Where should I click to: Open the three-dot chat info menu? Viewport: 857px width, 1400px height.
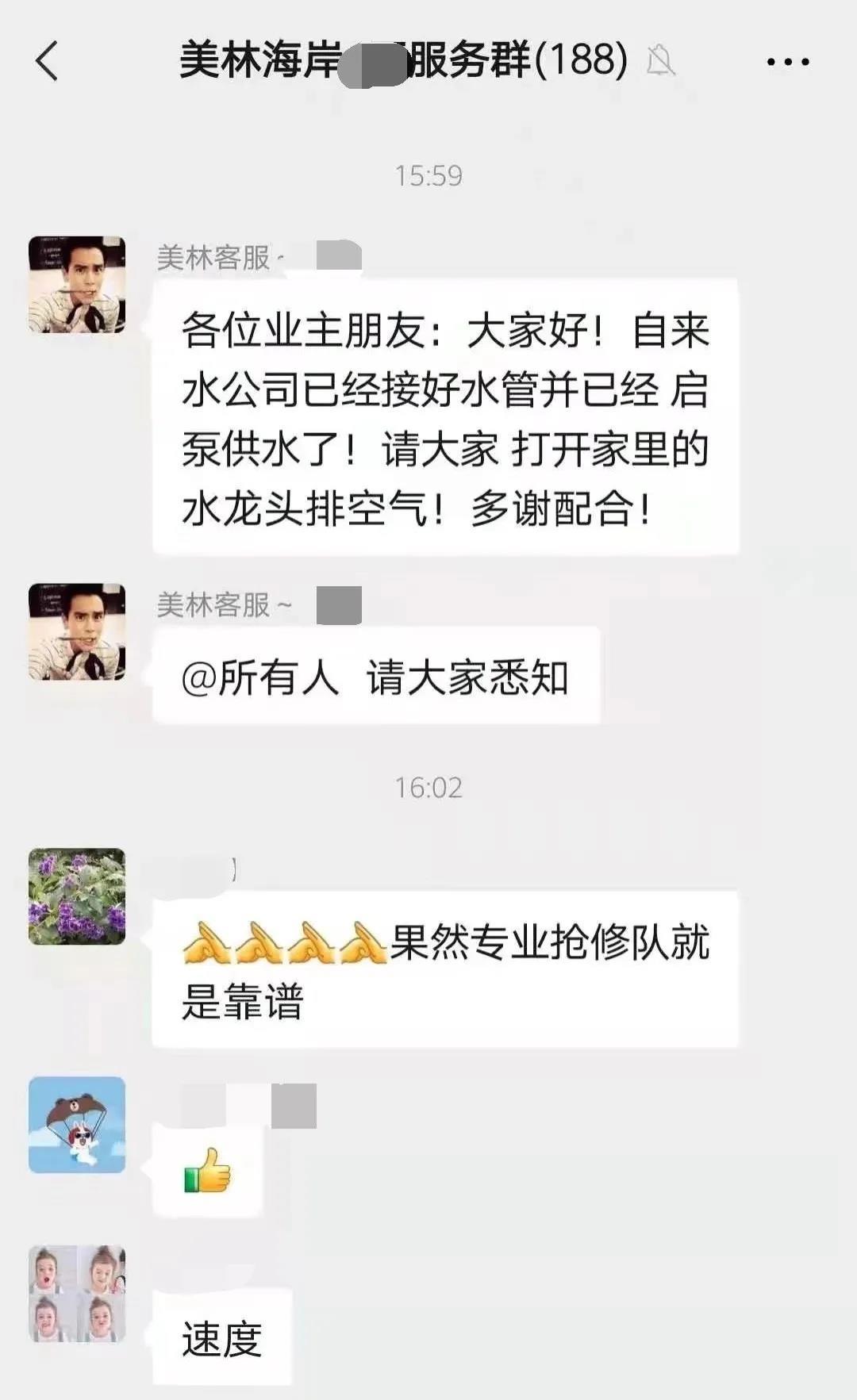tap(787, 62)
